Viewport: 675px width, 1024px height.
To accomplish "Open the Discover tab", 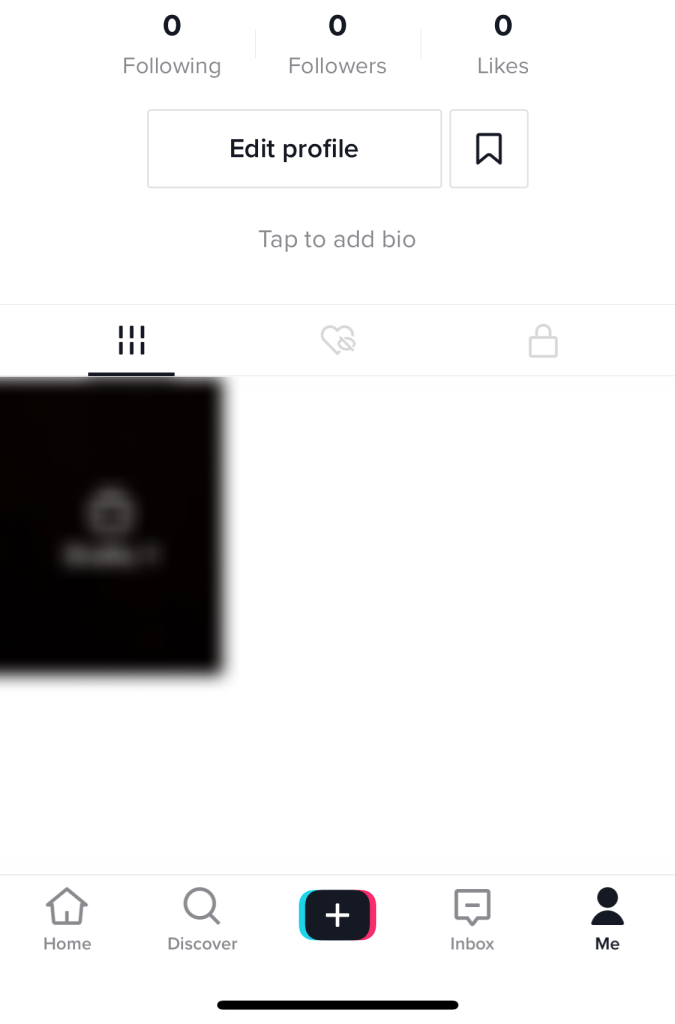I will click(202, 919).
